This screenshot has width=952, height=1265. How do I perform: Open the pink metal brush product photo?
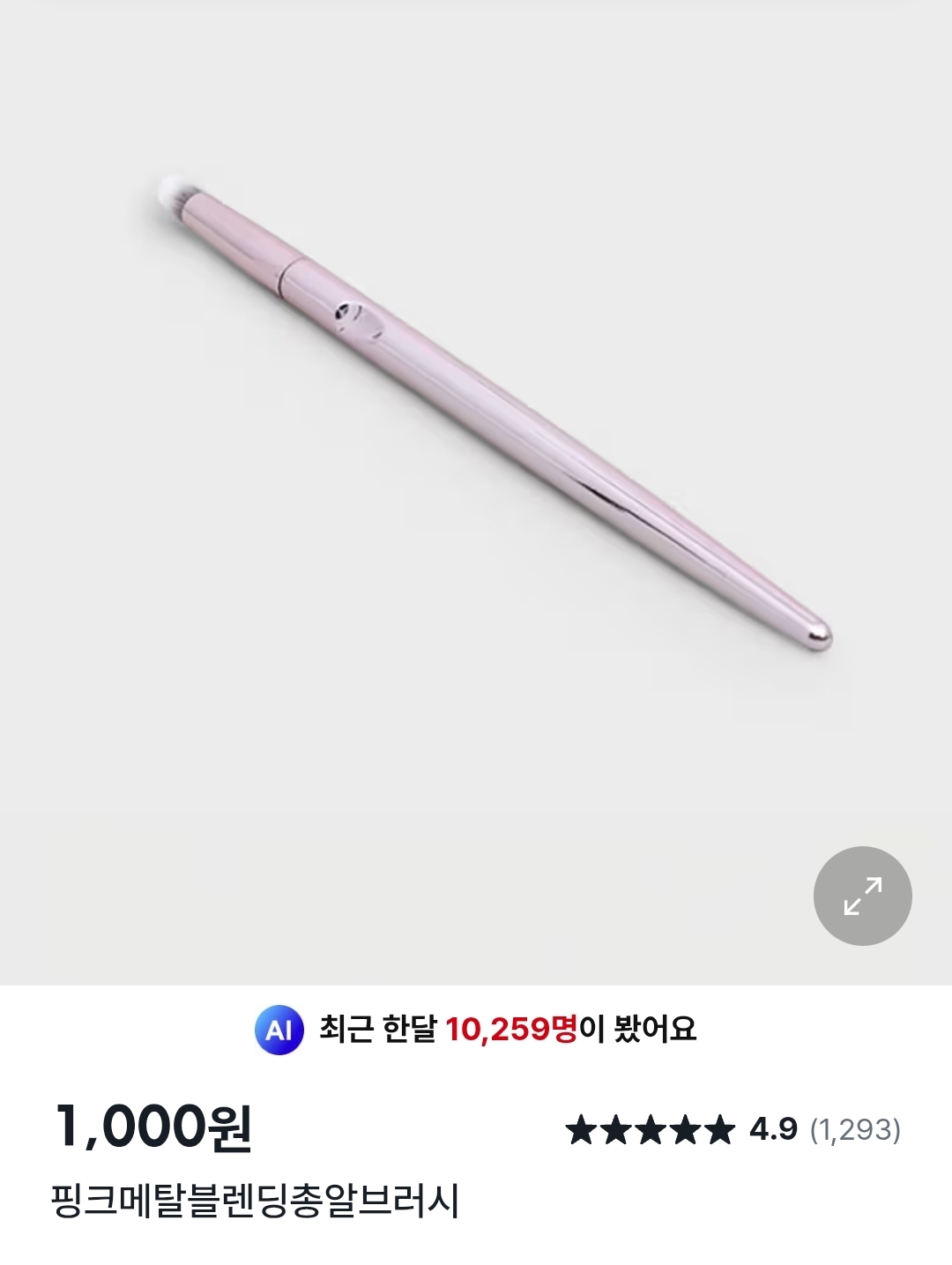pos(476,423)
